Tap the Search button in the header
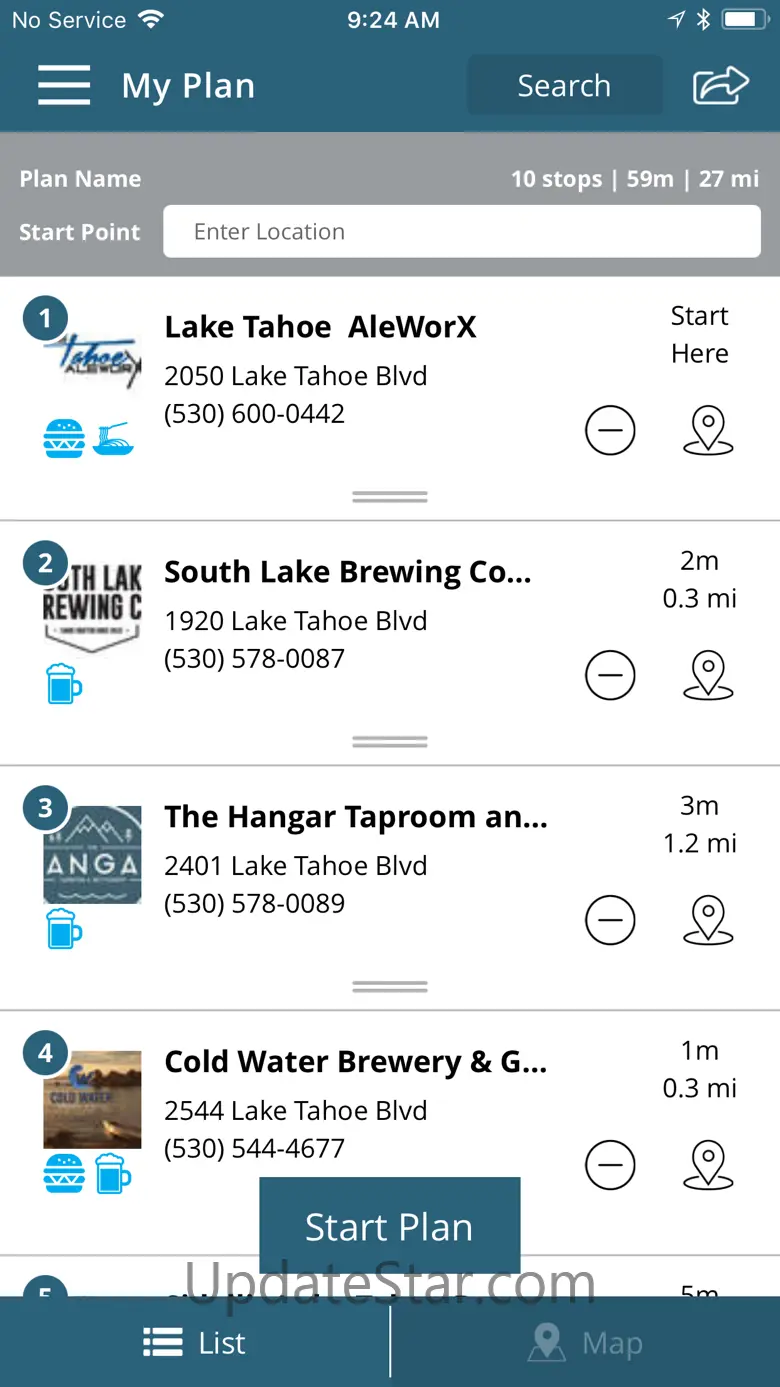 pyautogui.click(x=564, y=86)
